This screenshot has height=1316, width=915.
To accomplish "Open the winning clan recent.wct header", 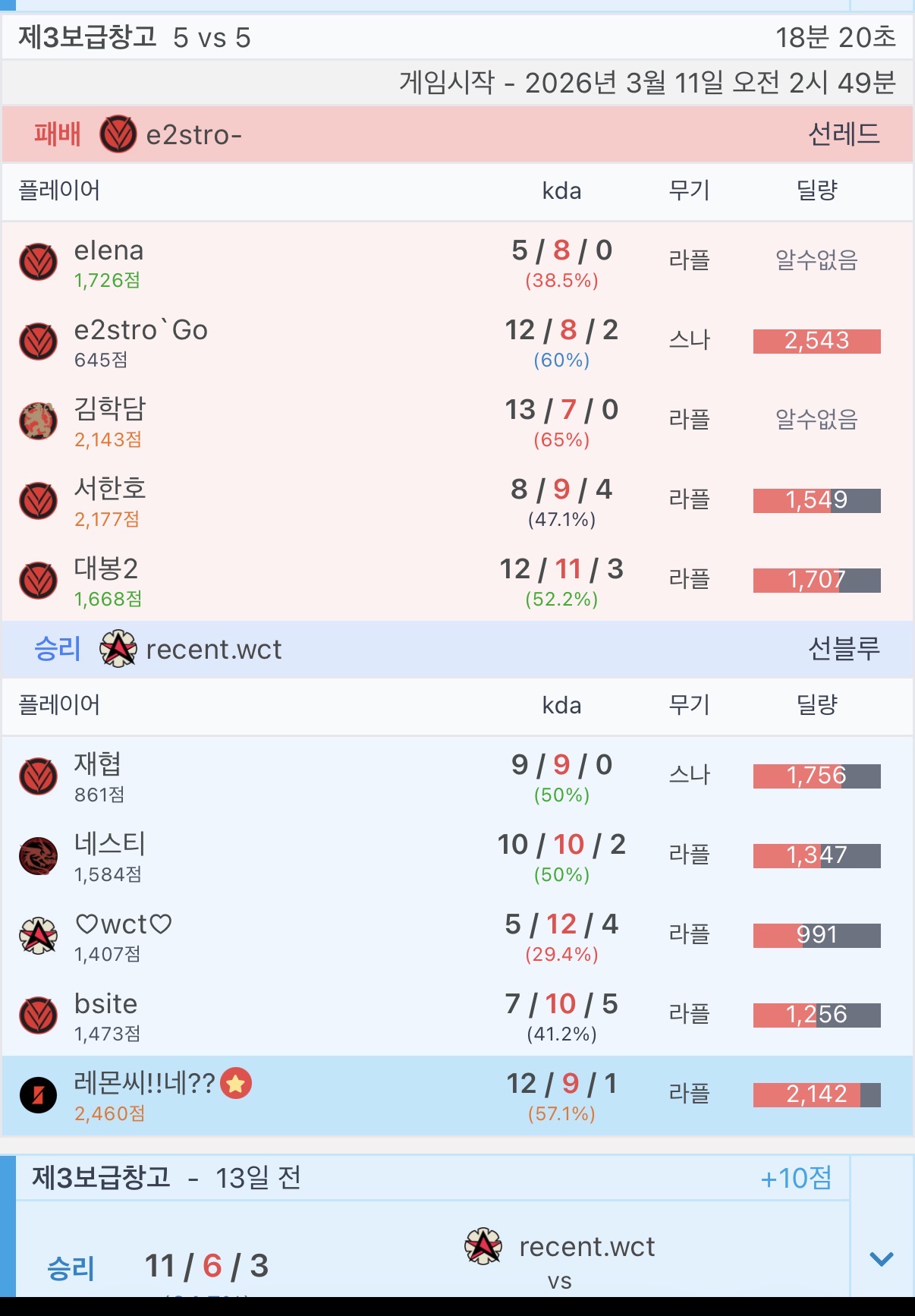I will 212,650.
